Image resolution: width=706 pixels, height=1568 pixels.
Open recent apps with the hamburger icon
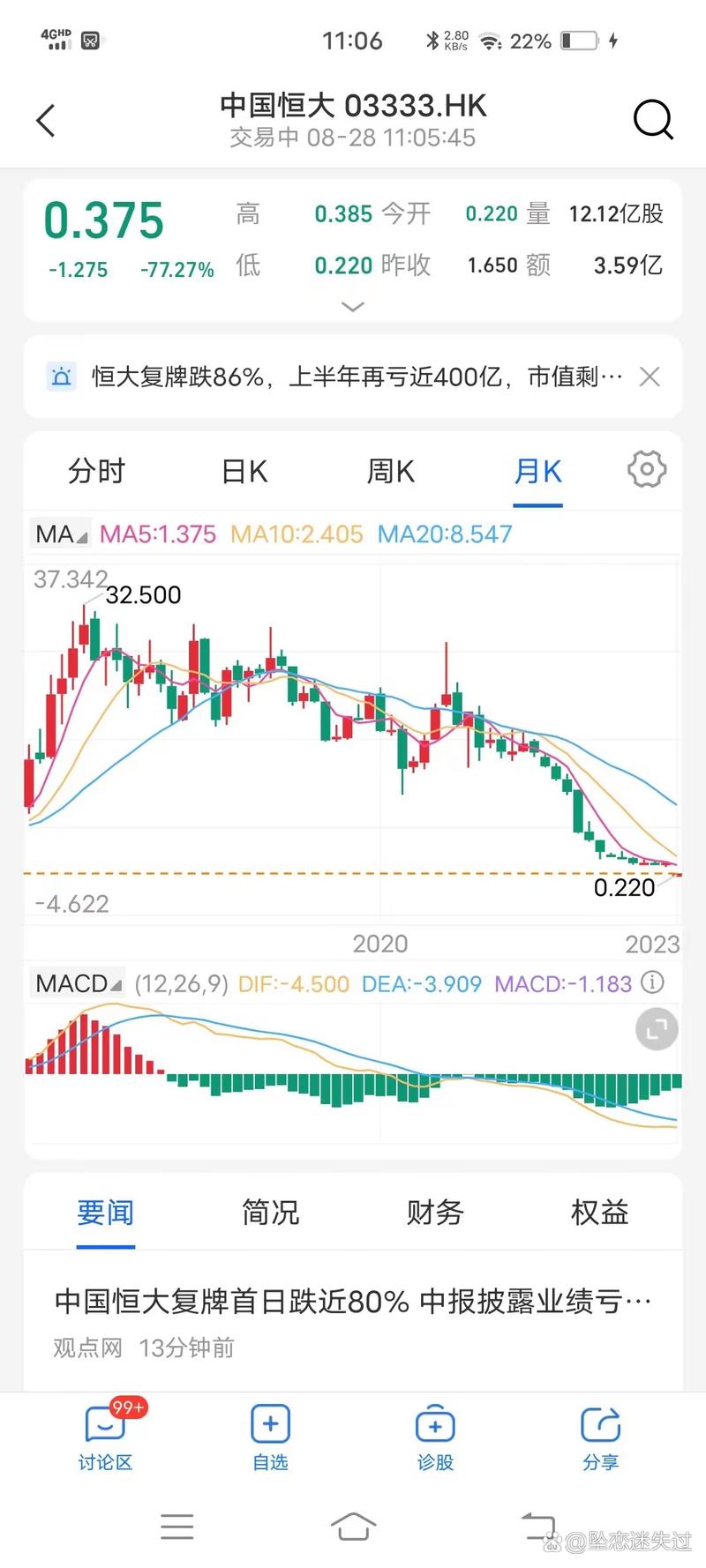pyautogui.click(x=177, y=1527)
